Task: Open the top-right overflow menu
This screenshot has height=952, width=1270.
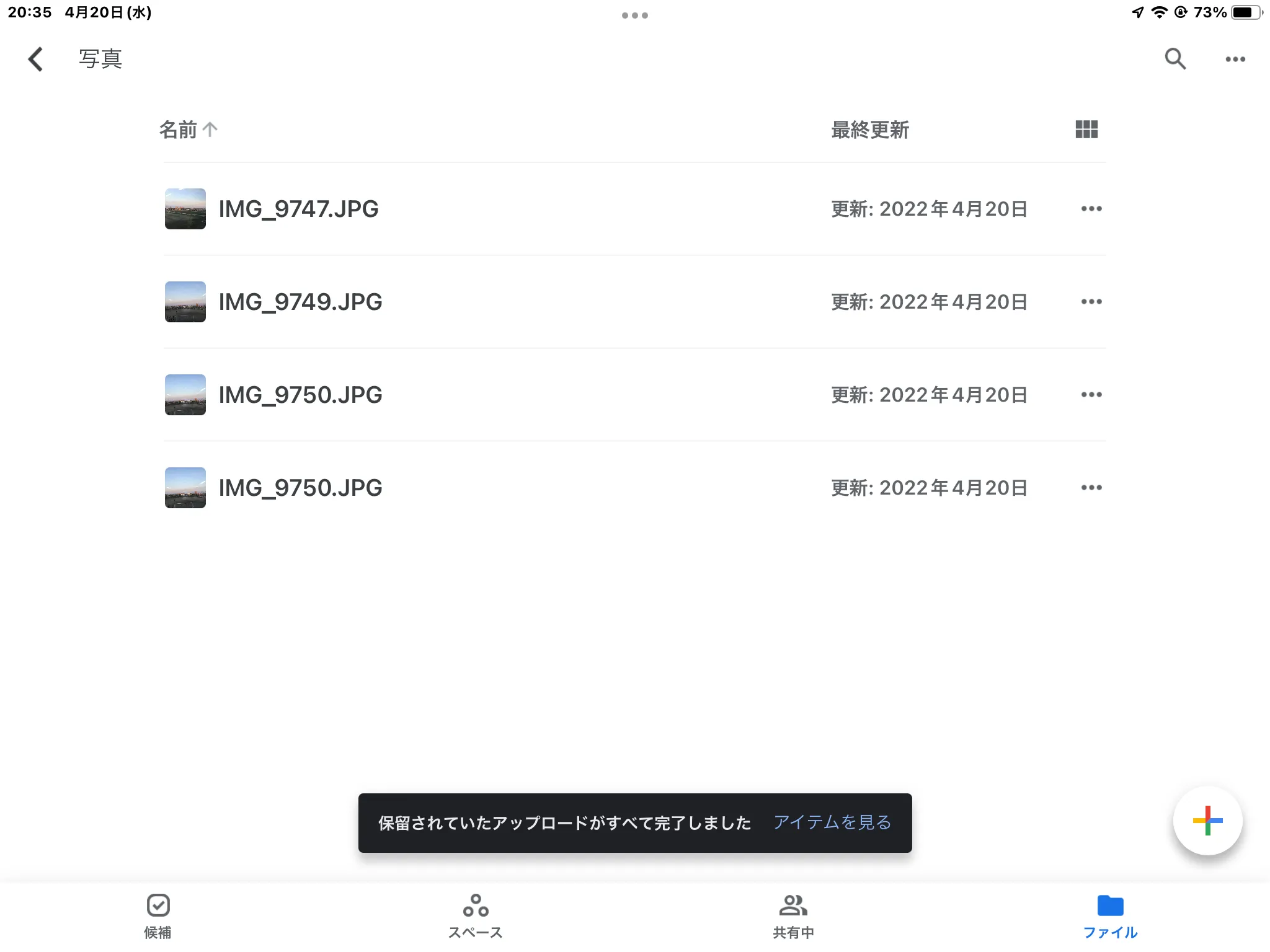Action: 1235,59
